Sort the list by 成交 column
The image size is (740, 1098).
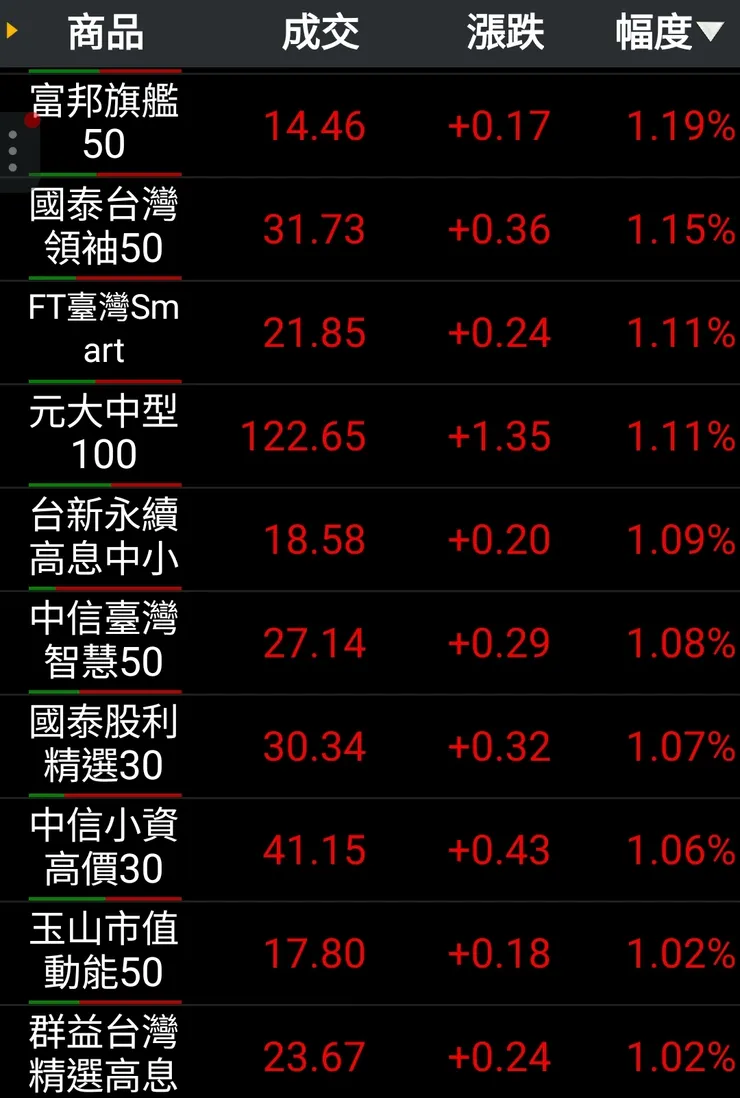tap(320, 33)
